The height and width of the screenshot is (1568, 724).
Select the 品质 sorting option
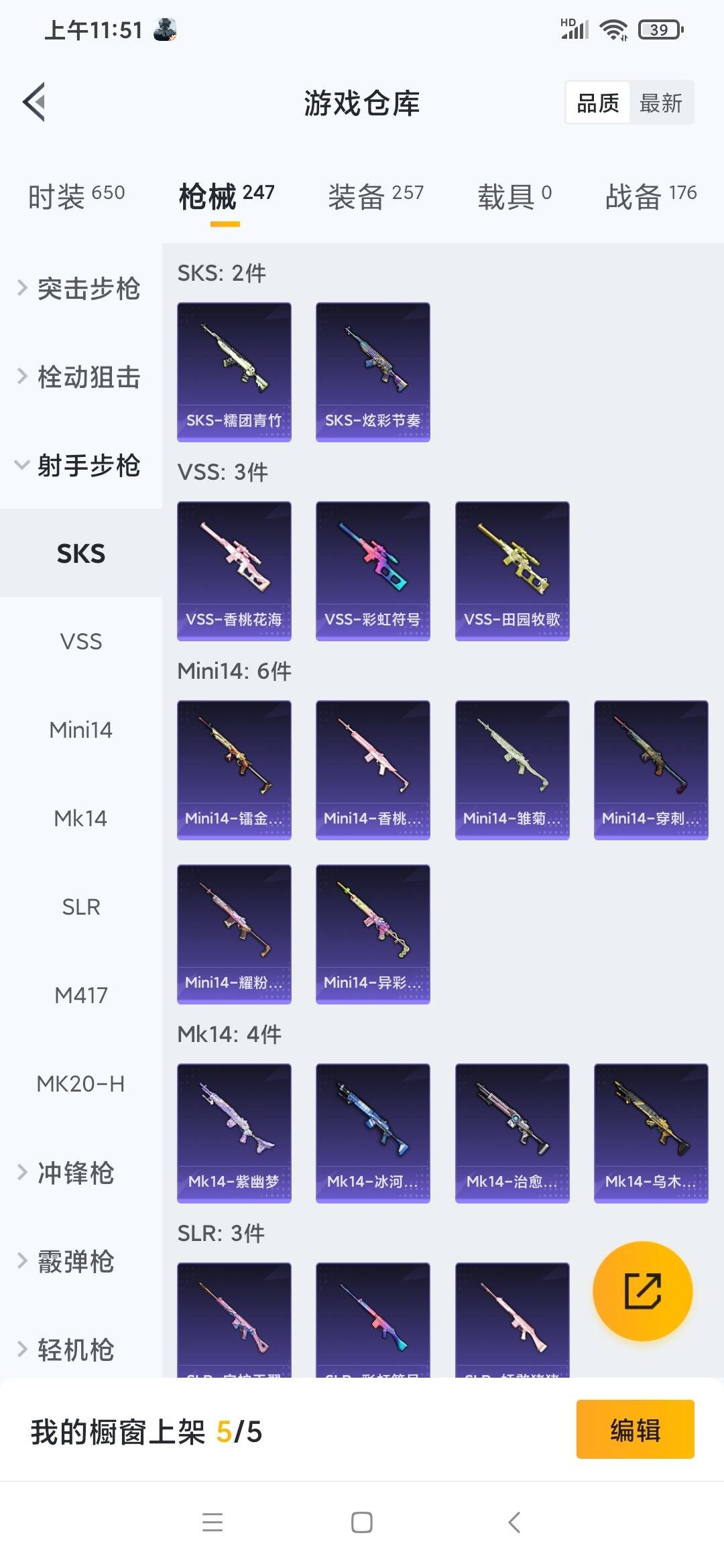[x=598, y=103]
